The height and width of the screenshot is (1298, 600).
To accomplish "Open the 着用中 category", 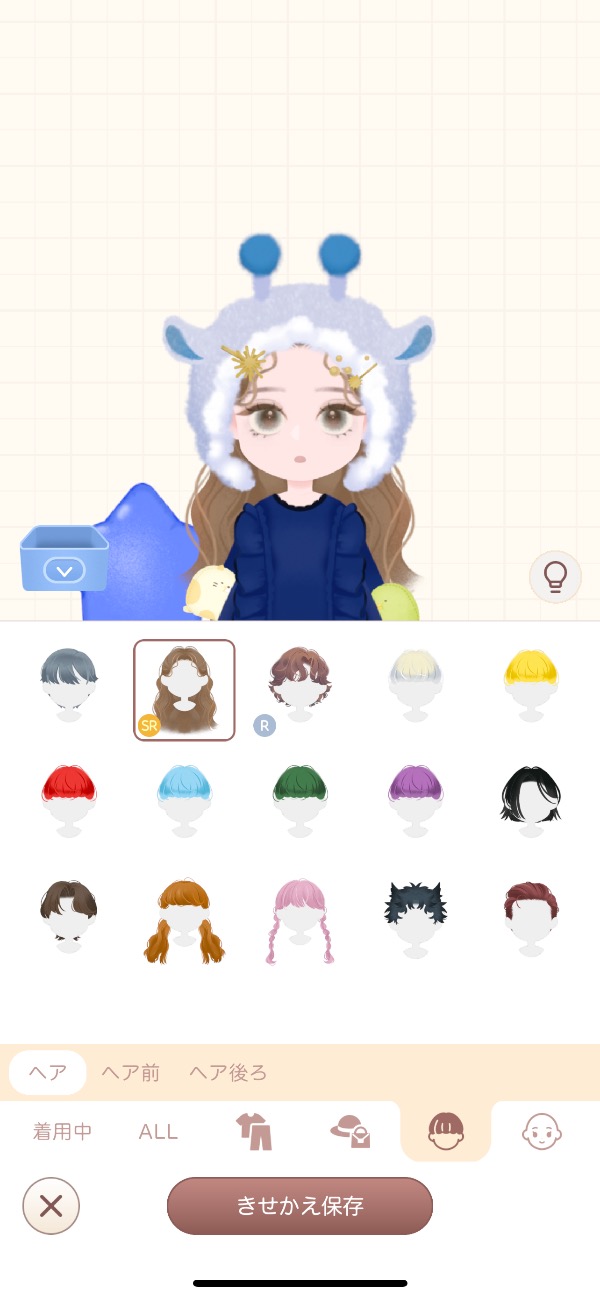I will tap(62, 1132).
